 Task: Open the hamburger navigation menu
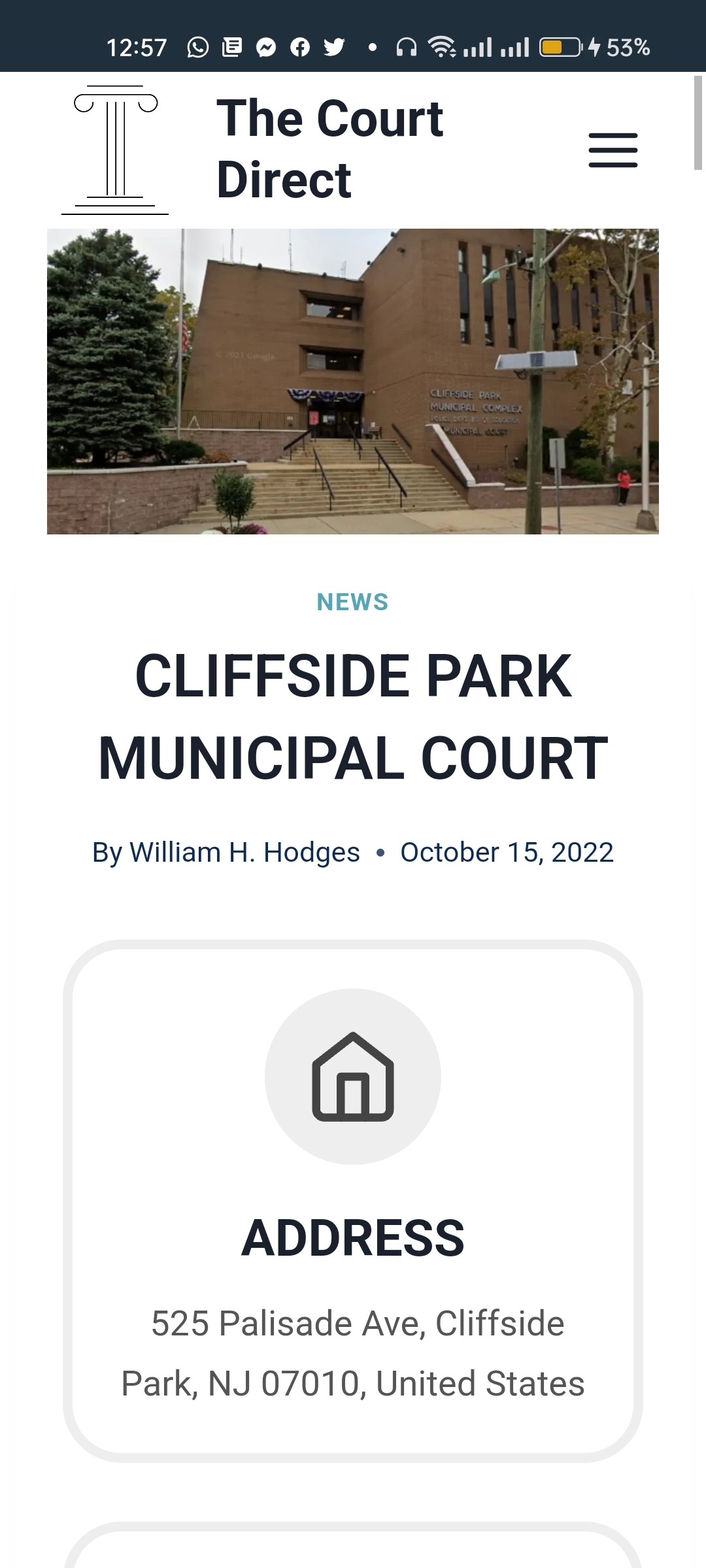pos(613,150)
